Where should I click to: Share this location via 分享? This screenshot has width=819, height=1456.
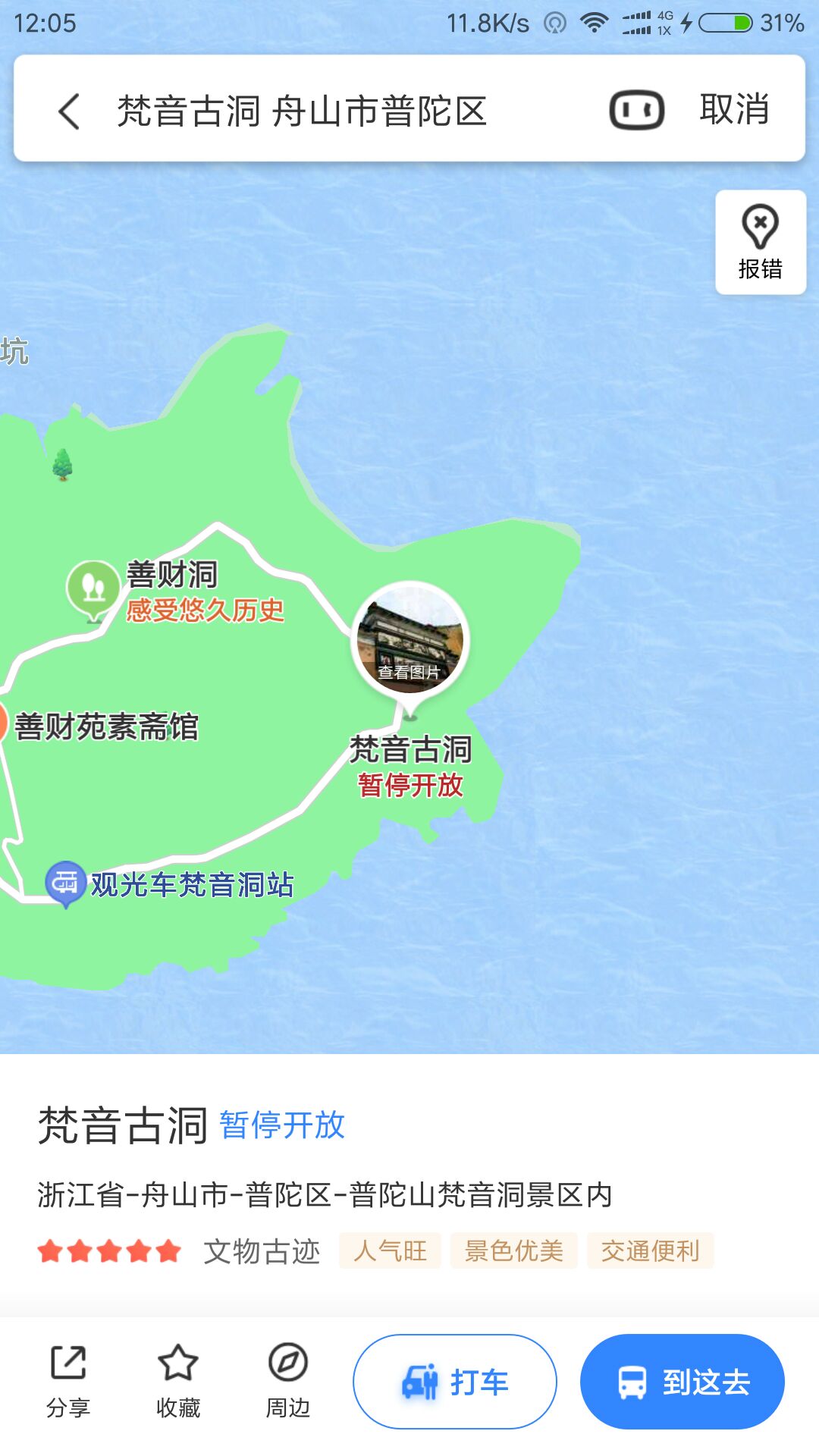point(68,1380)
